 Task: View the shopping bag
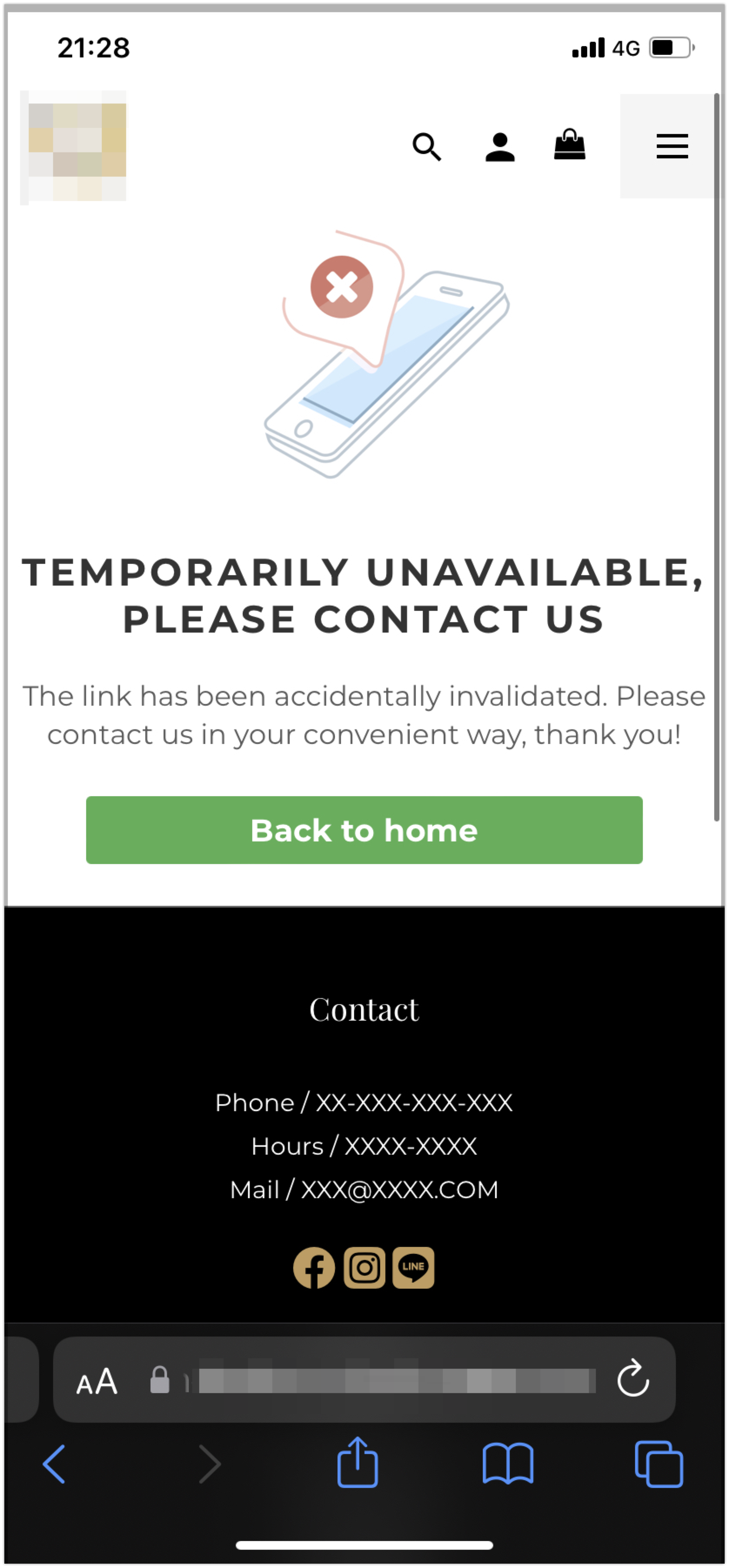[569, 145]
